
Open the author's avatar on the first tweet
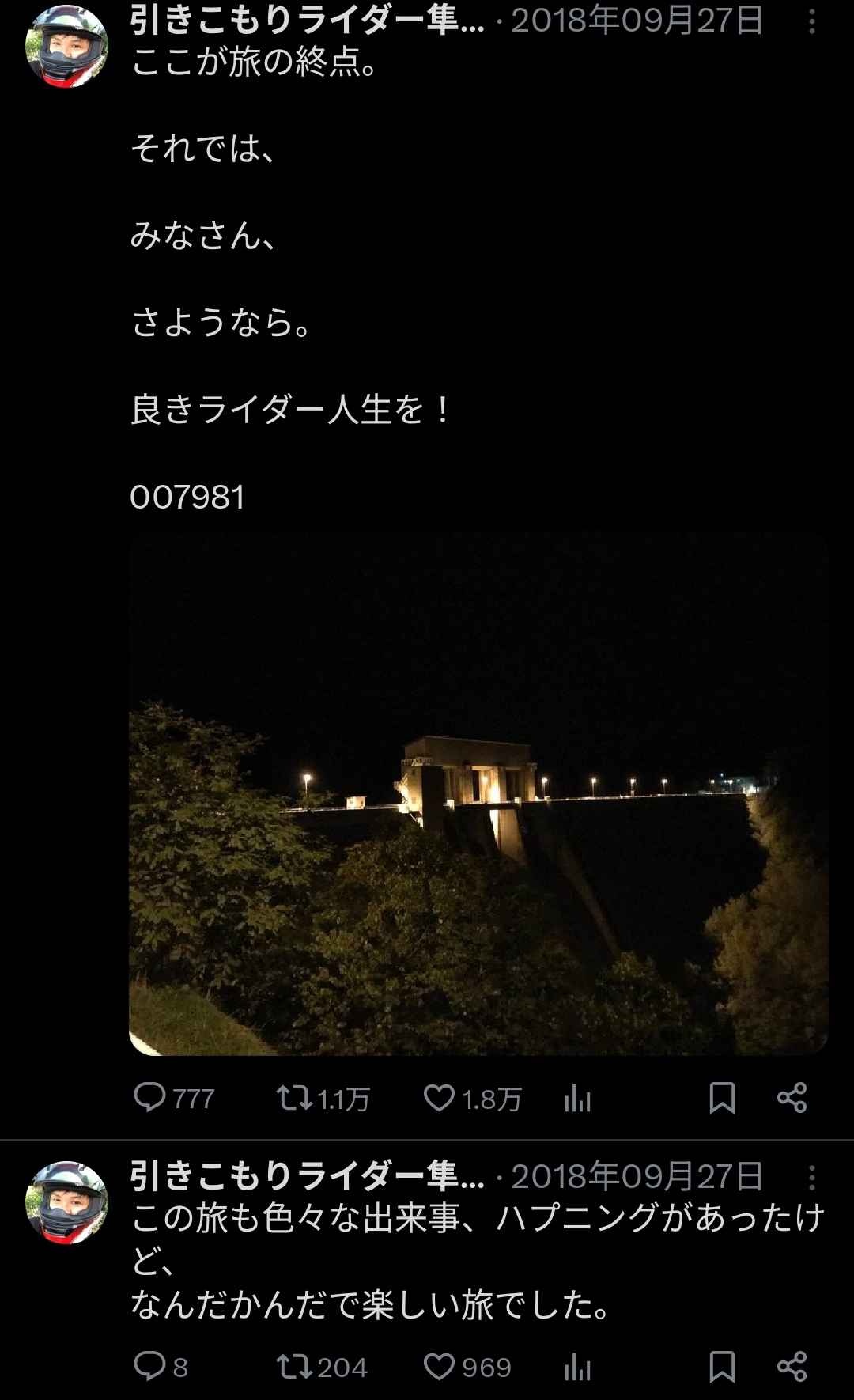[x=66, y=46]
